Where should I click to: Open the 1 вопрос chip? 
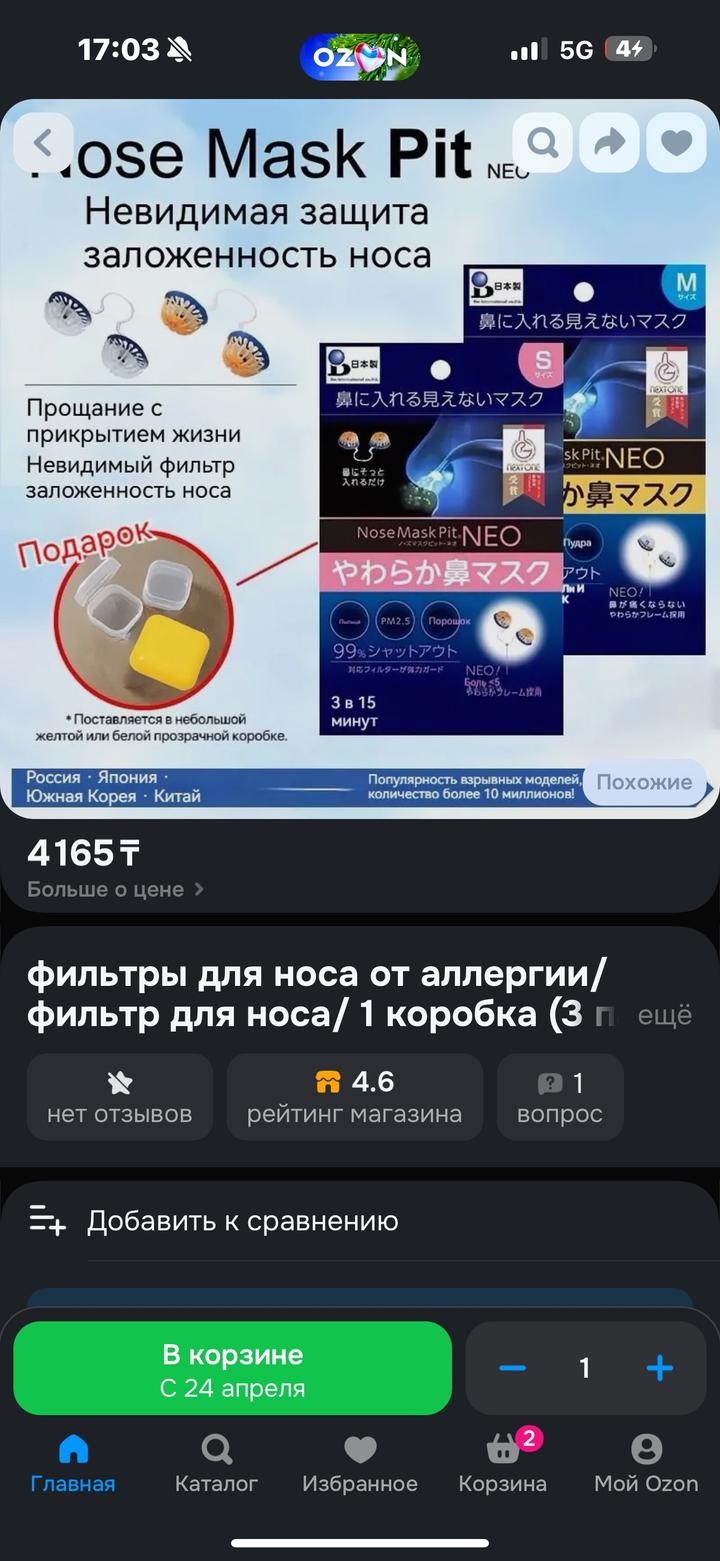(560, 1097)
